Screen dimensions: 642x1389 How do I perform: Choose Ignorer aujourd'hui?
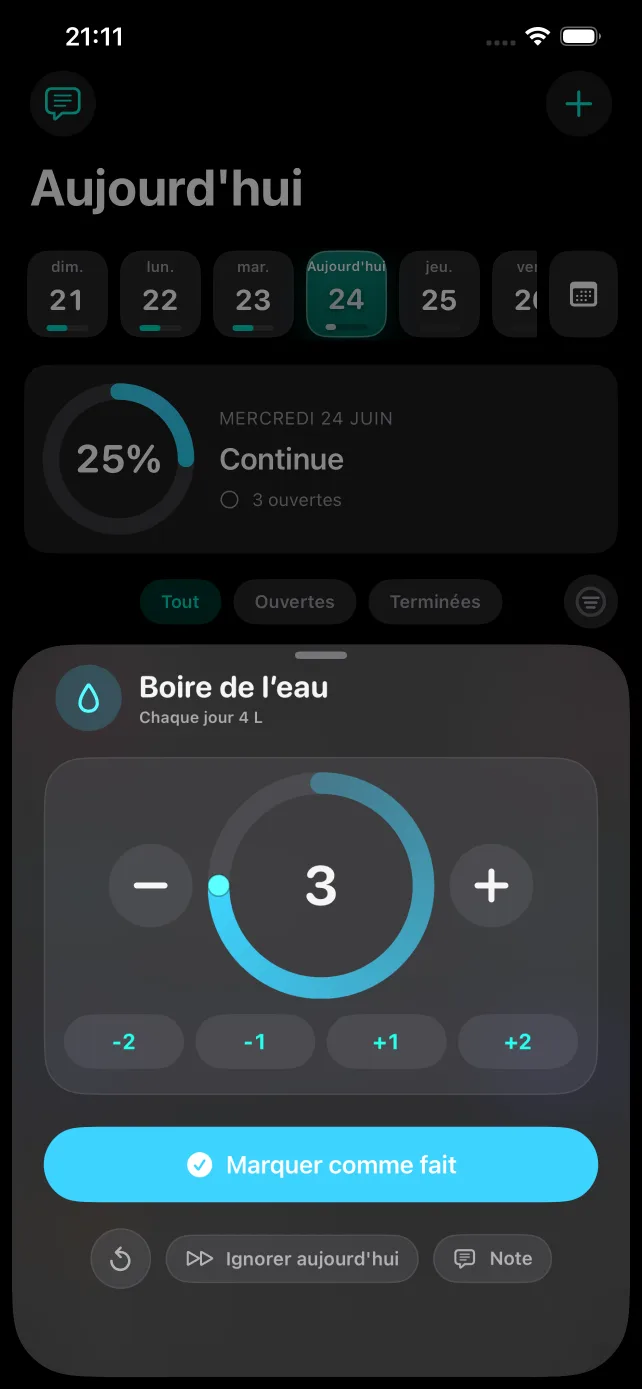(x=292, y=1259)
